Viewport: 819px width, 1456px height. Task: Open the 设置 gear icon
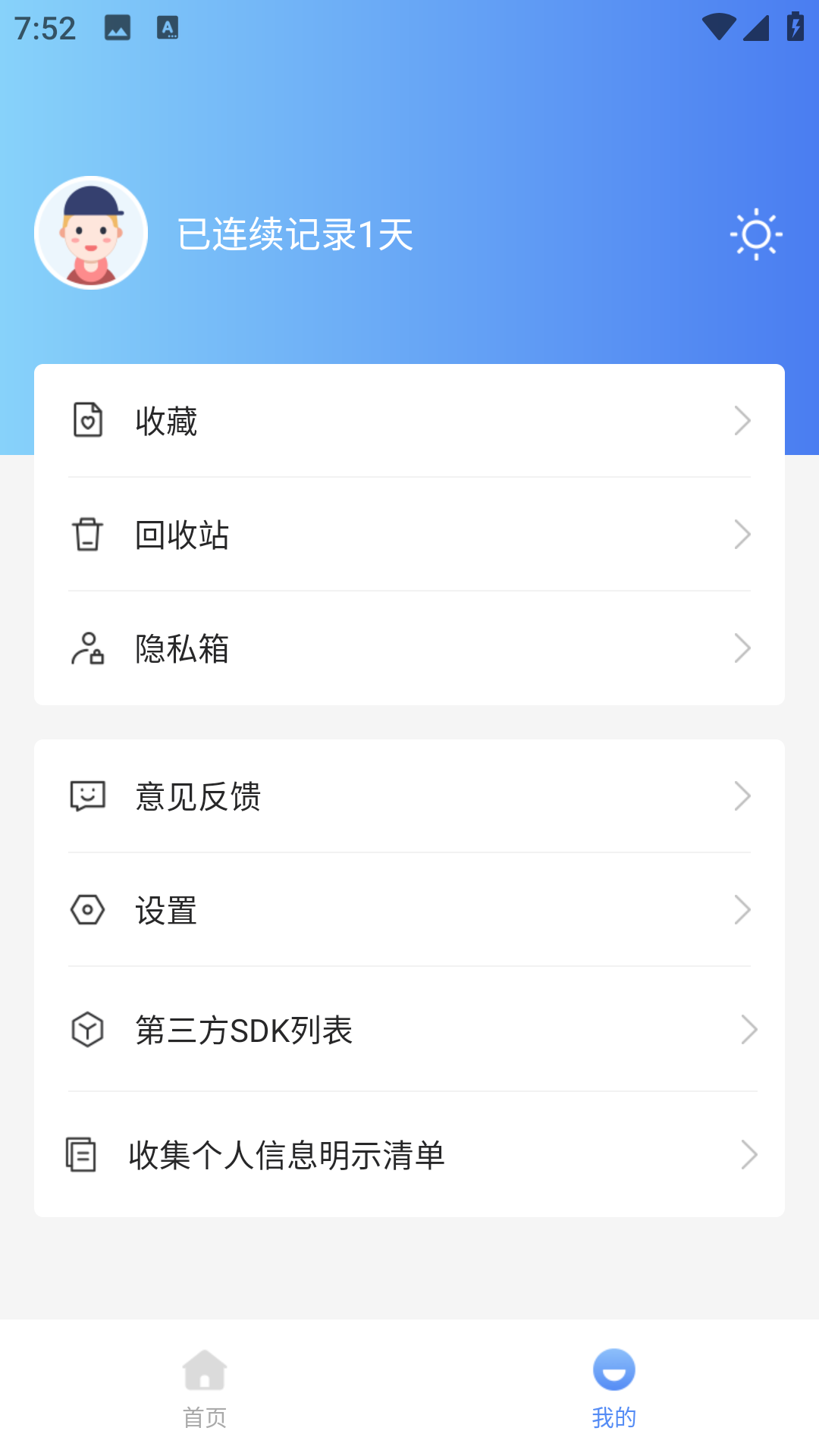(x=87, y=911)
